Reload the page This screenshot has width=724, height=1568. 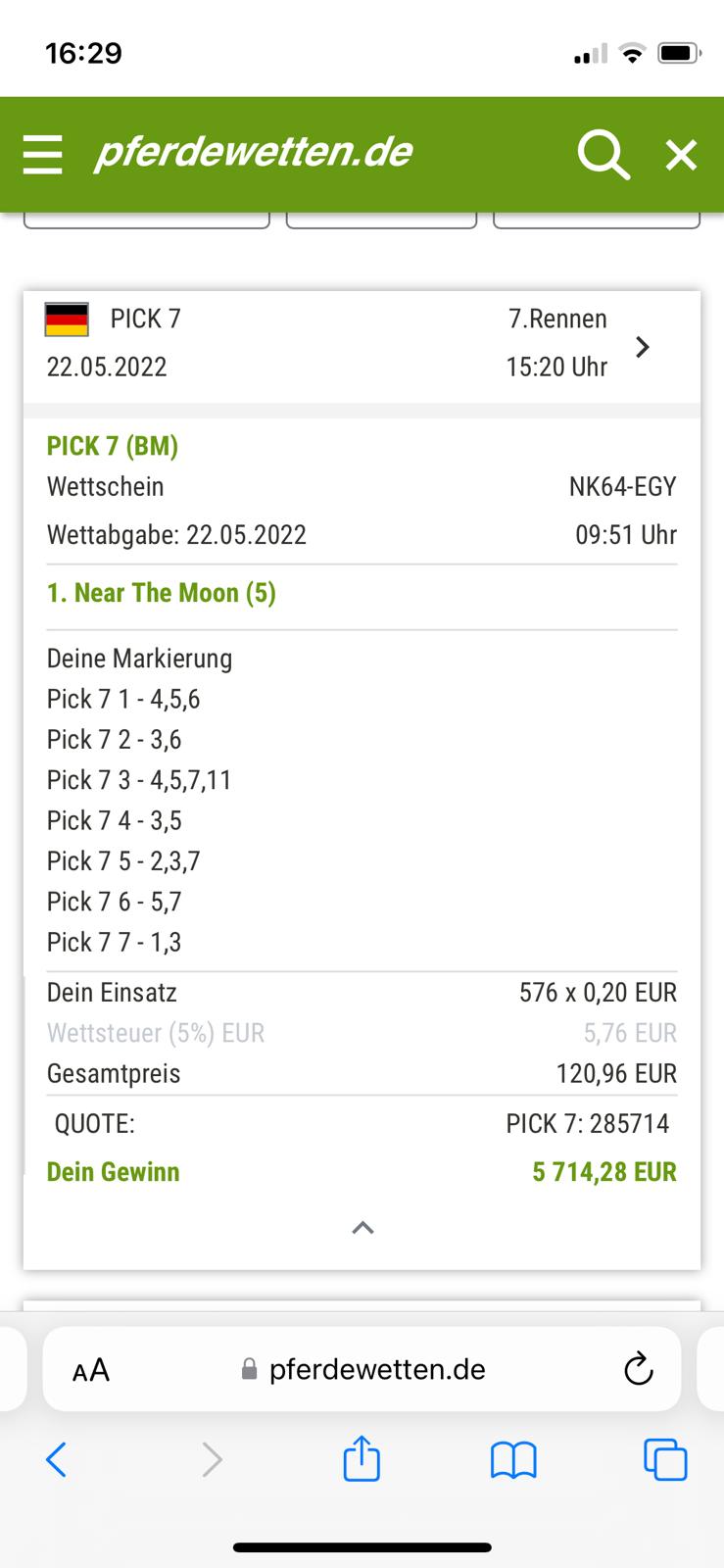[638, 1369]
